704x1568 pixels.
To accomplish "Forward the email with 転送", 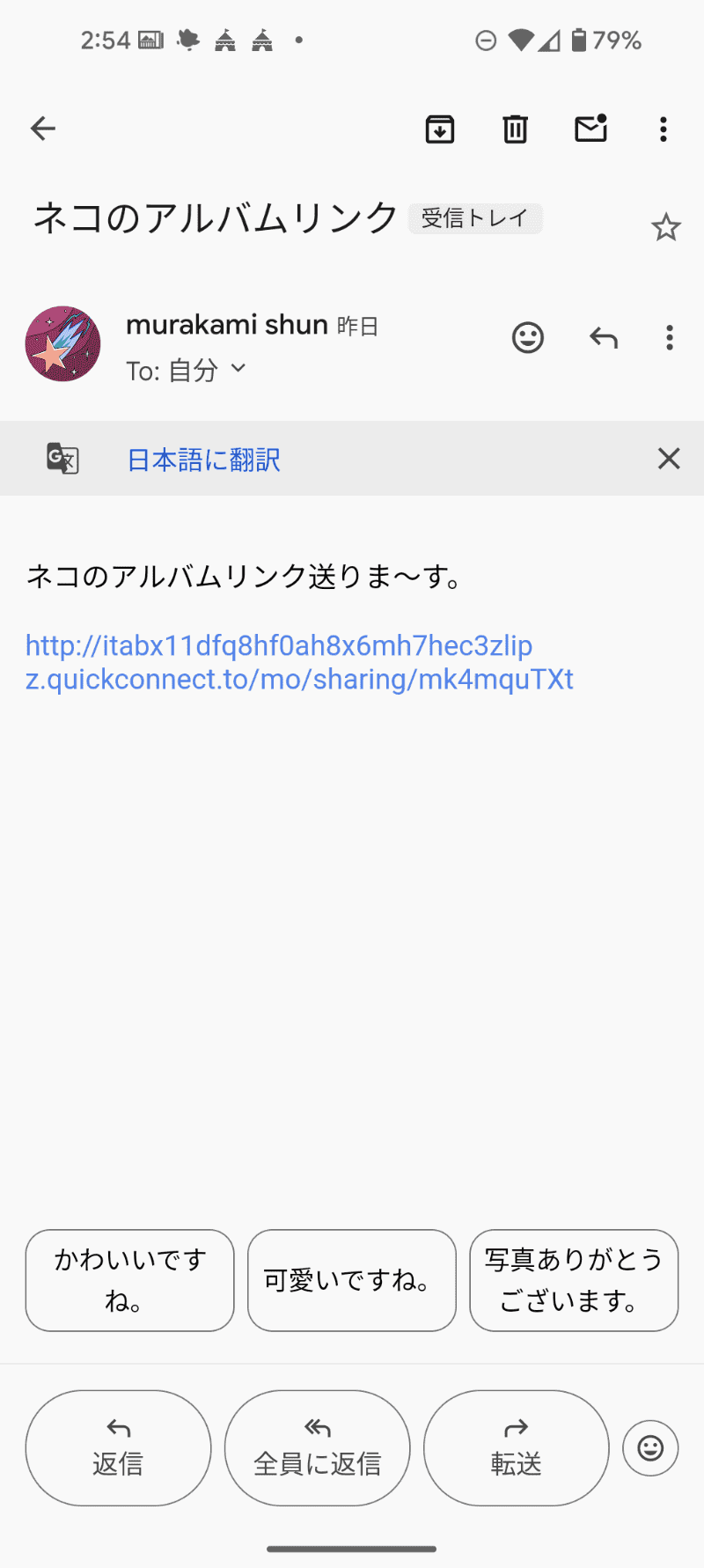I will pyautogui.click(x=517, y=1448).
